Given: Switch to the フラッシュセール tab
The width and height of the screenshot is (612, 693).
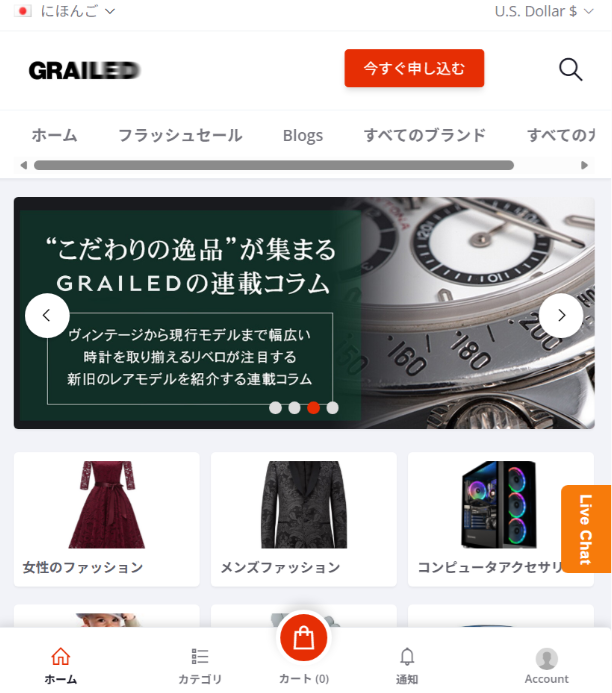Looking at the screenshot, I should pyautogui.click(x=180, y=135).
